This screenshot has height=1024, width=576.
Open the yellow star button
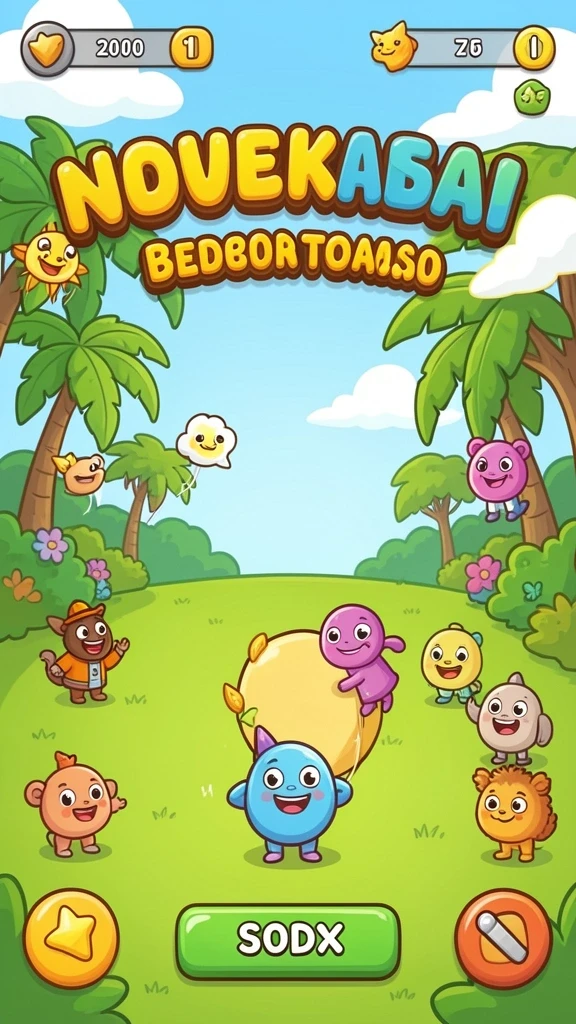click(71, 937)
